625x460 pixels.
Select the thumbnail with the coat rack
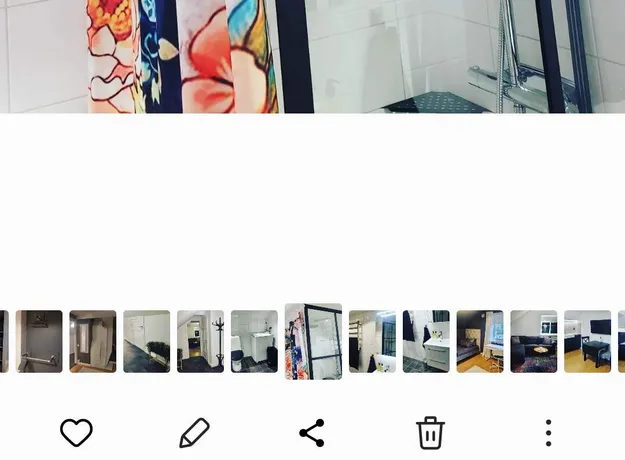pos(200,342)
